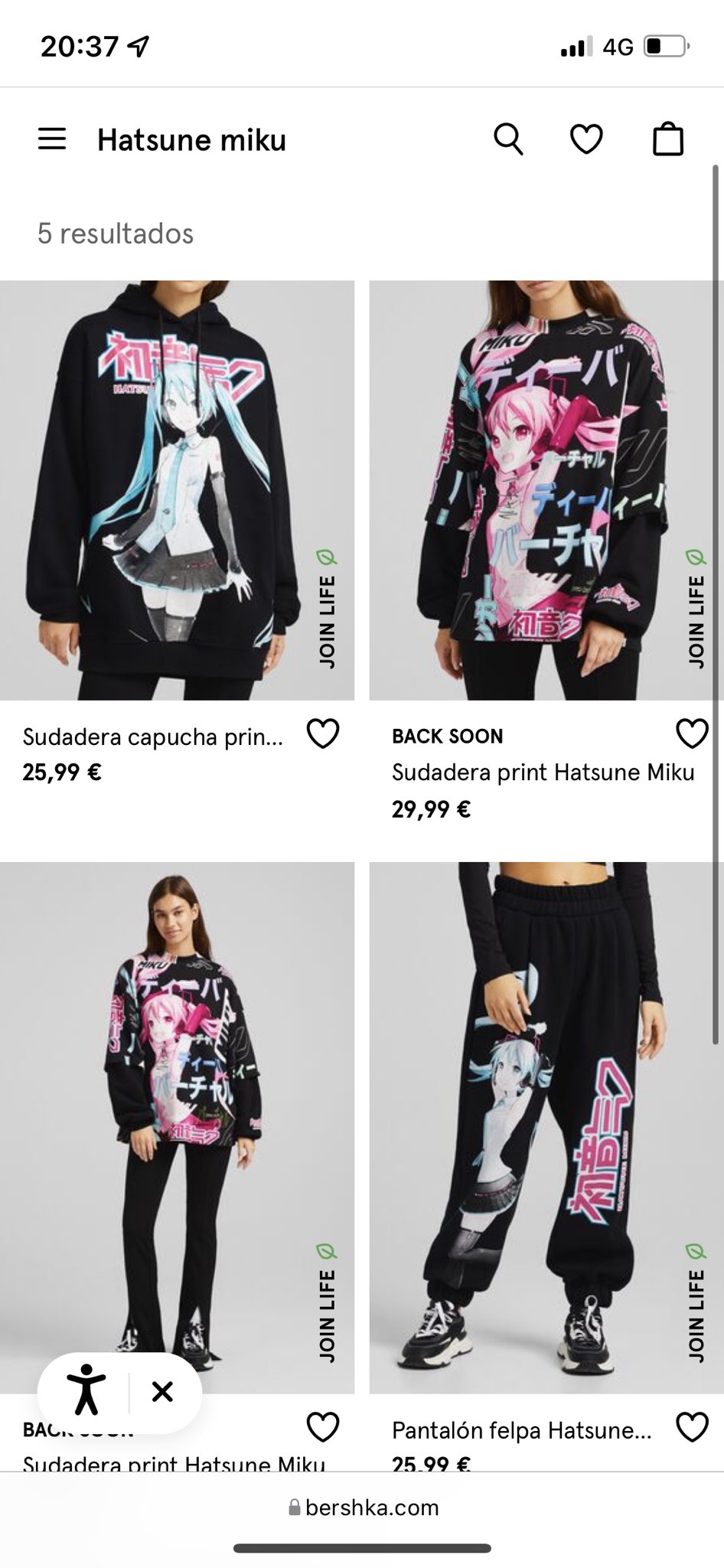Open the search magnifier
724x1568 pixels.
click(x=508, y=139)
